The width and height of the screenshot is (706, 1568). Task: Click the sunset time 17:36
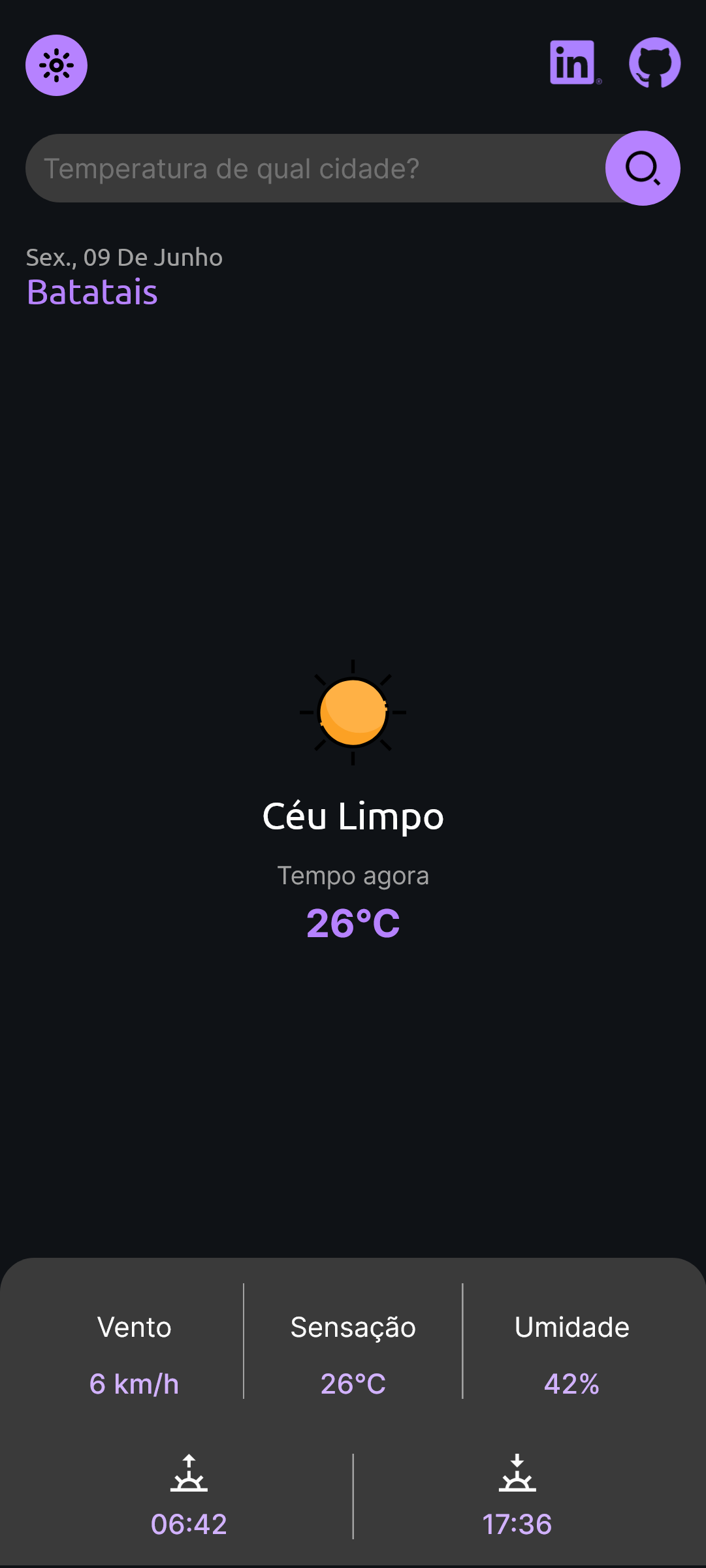(x=518, y=1524)
